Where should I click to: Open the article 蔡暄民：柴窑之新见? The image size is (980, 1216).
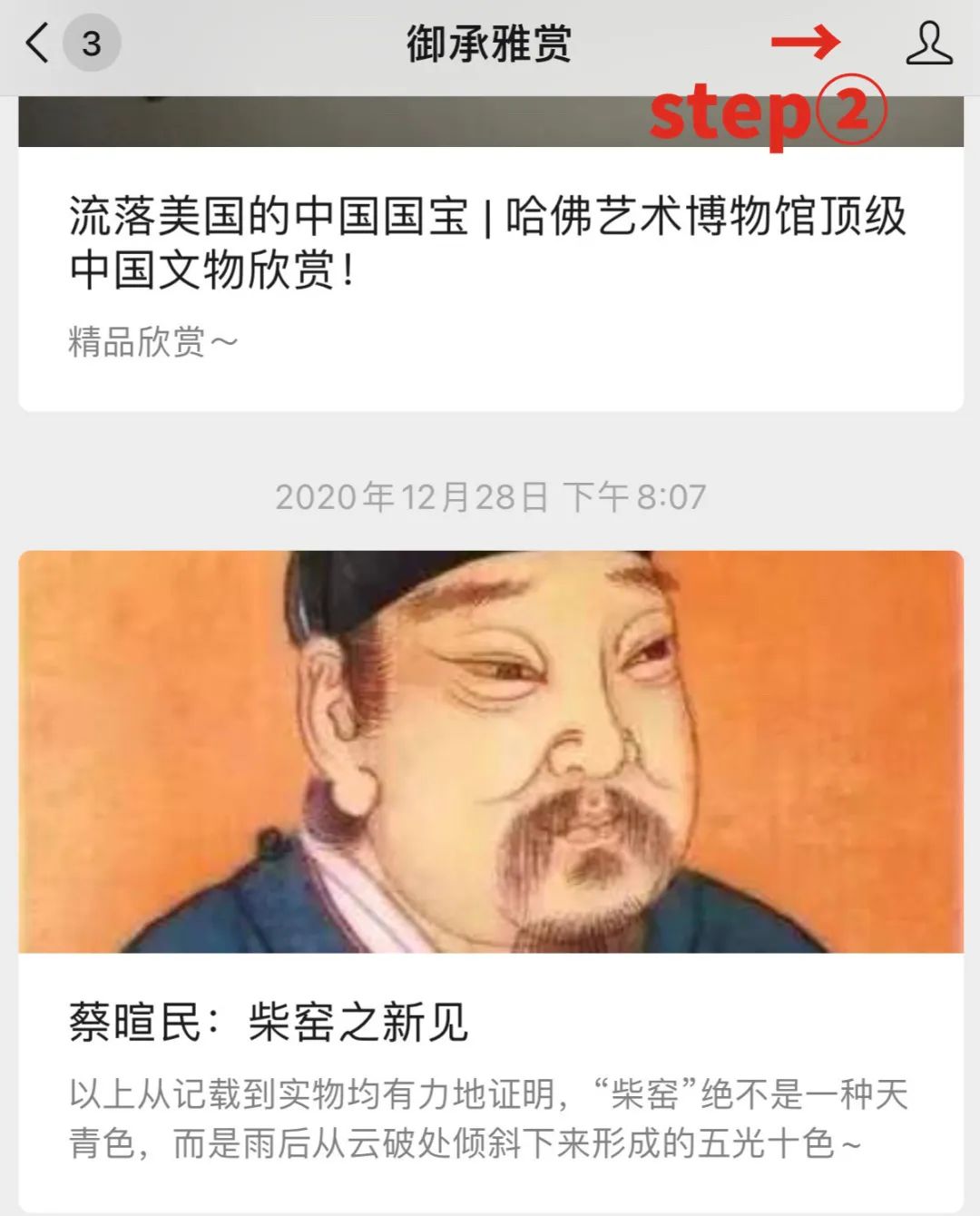click(269, 1023)
